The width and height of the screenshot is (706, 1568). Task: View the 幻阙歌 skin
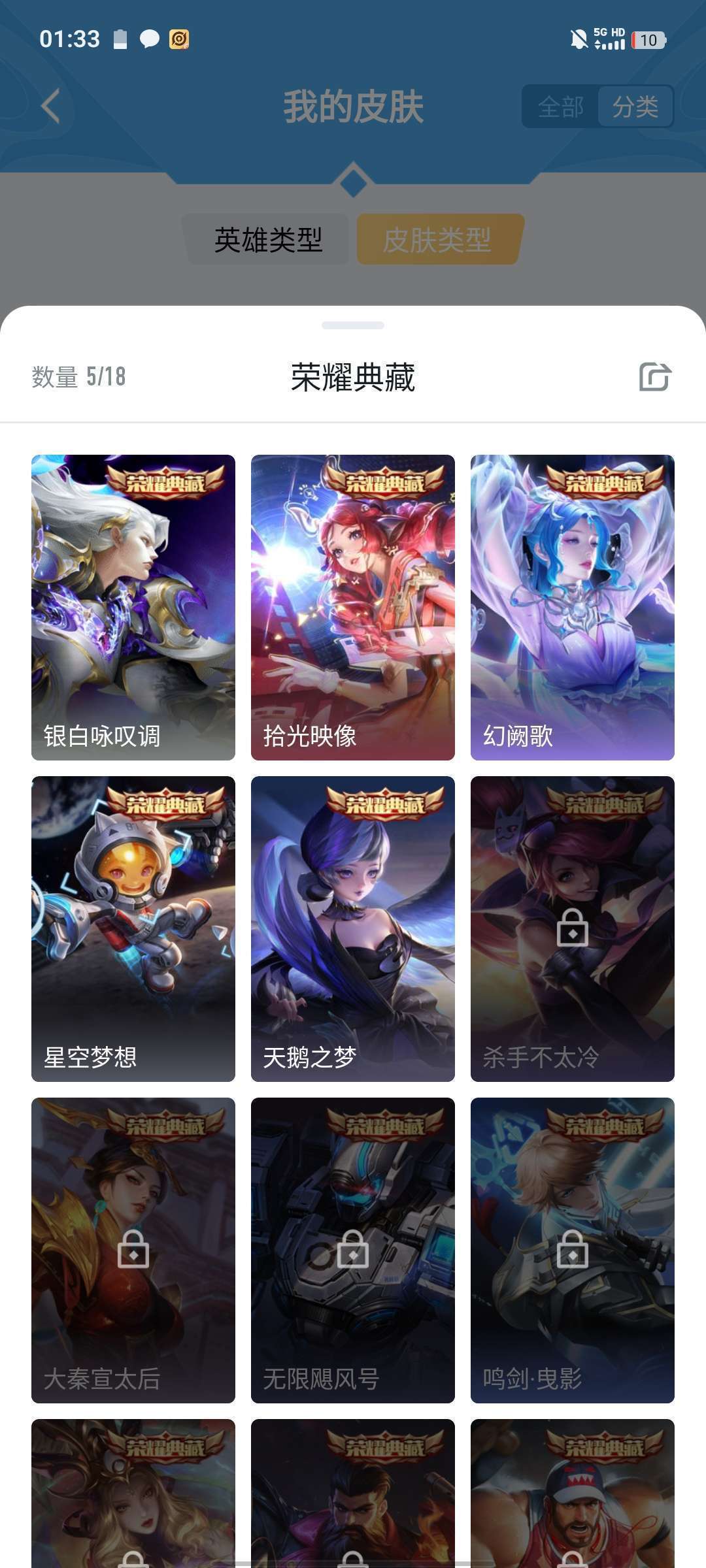coord(573,607)
